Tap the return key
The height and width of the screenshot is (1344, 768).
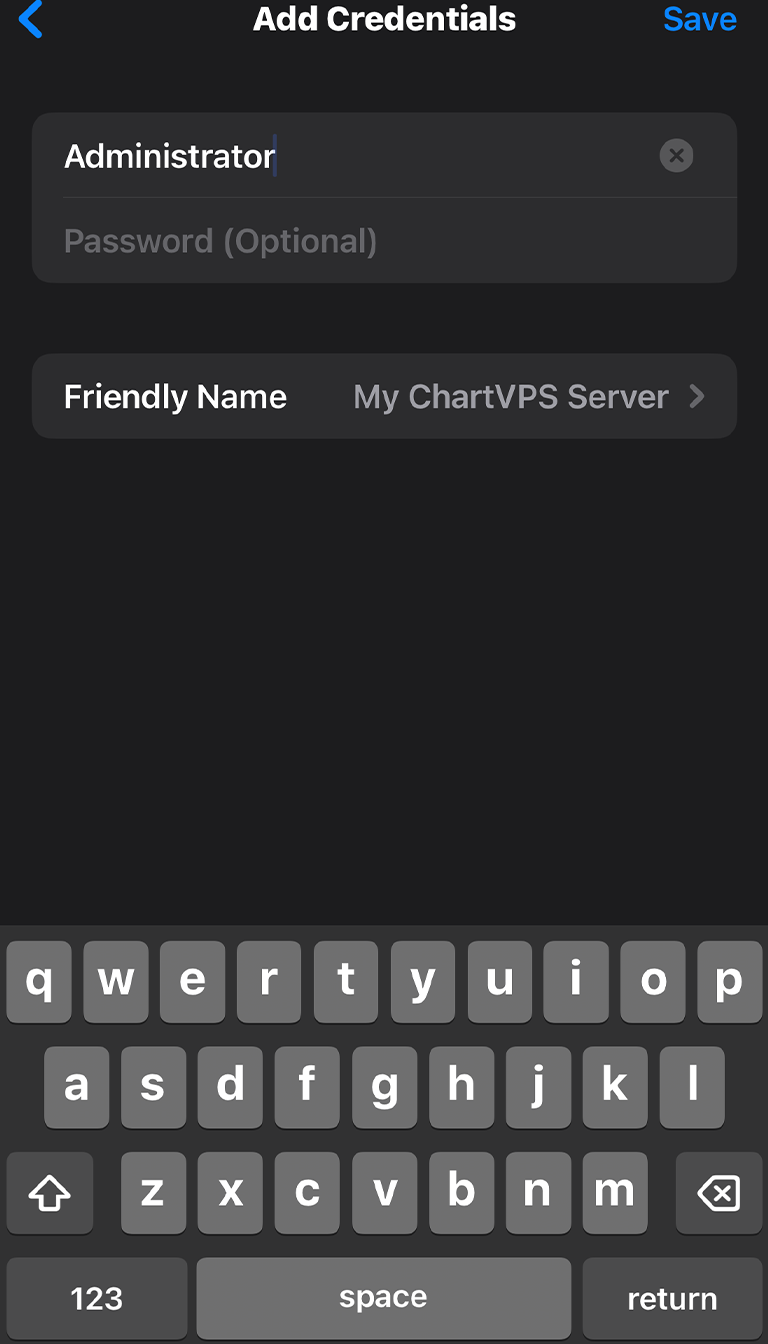tap(671, 1298)
